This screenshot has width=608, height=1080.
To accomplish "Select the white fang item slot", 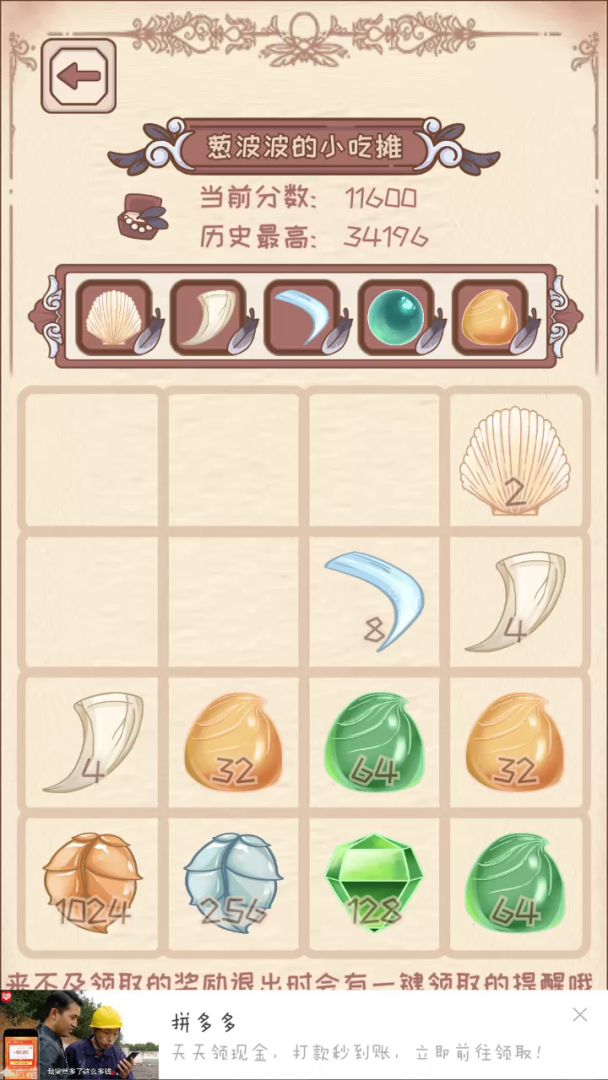I will (x=208, y=318).
